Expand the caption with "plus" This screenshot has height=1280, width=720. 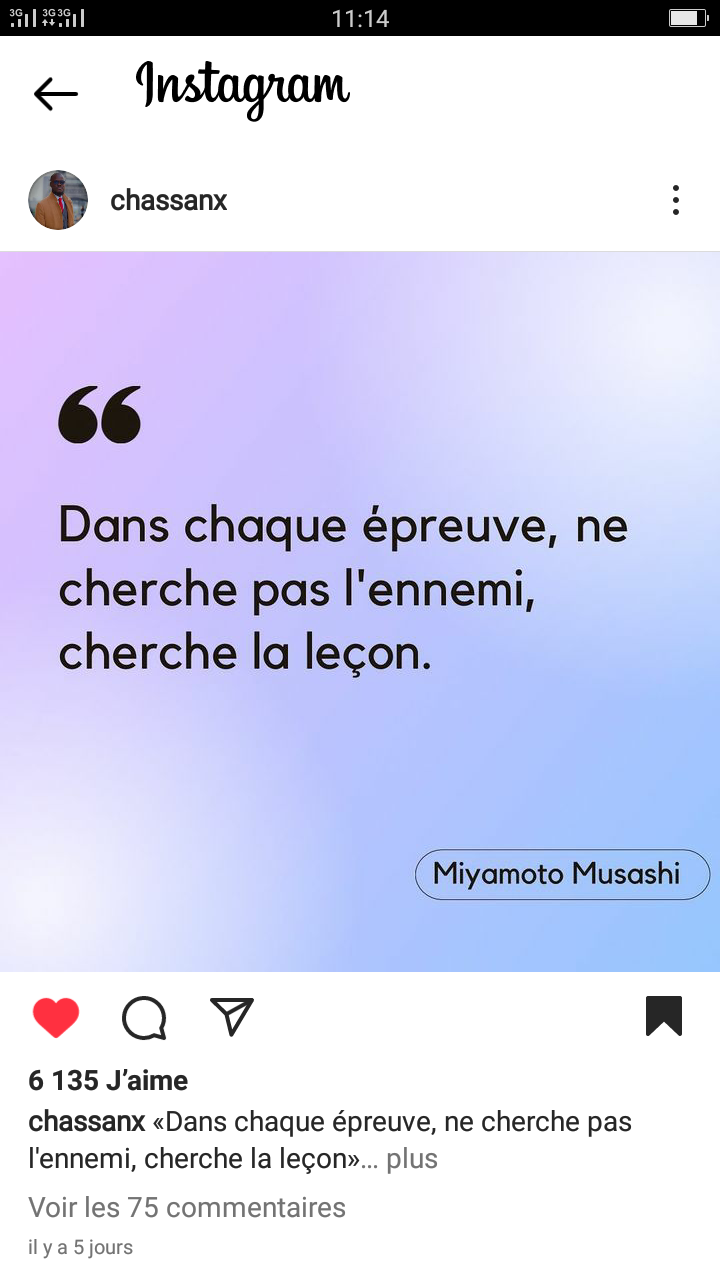(412, 1160)
